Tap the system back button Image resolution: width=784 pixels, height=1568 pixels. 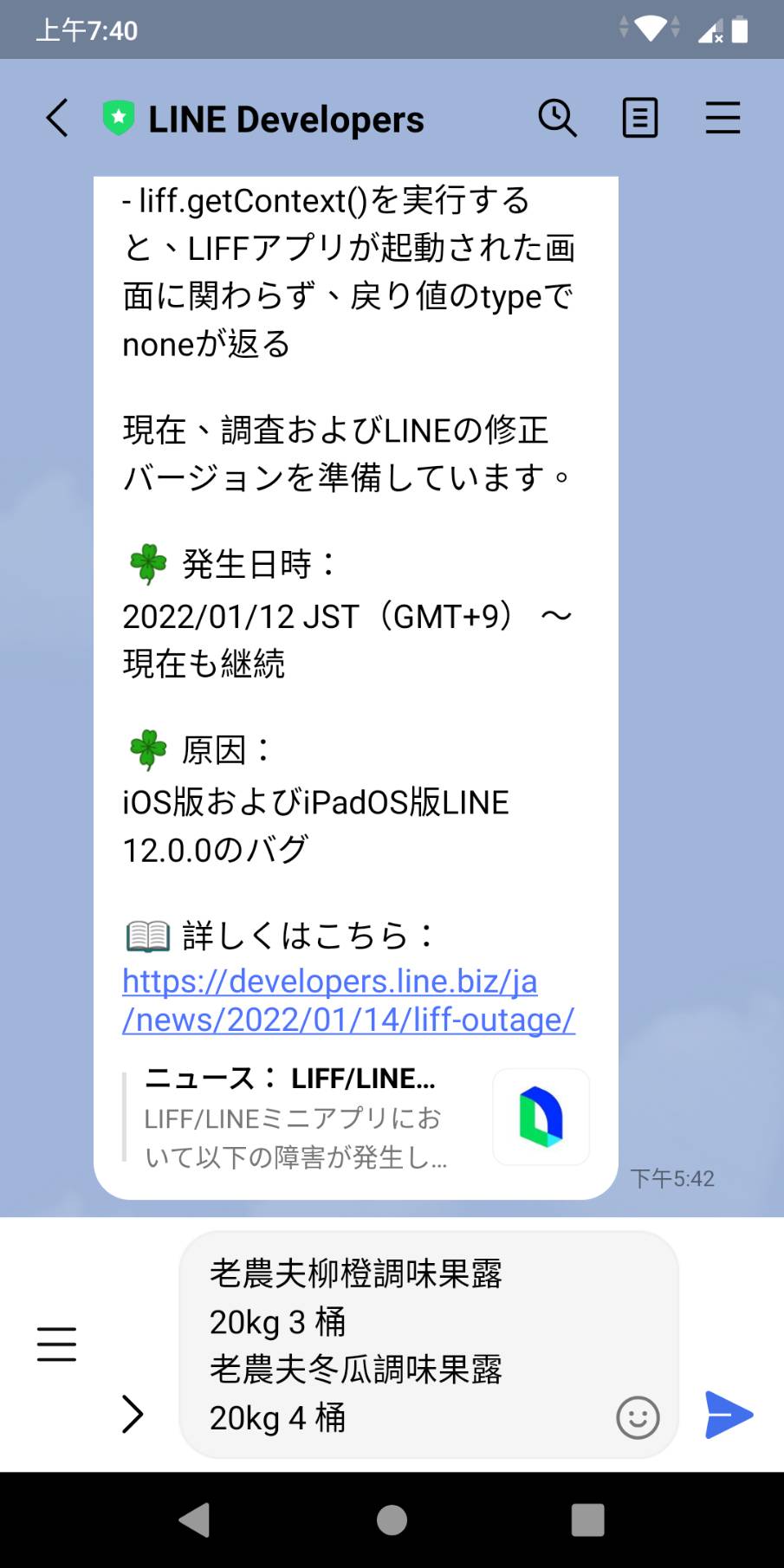(x=195, y=1519)
